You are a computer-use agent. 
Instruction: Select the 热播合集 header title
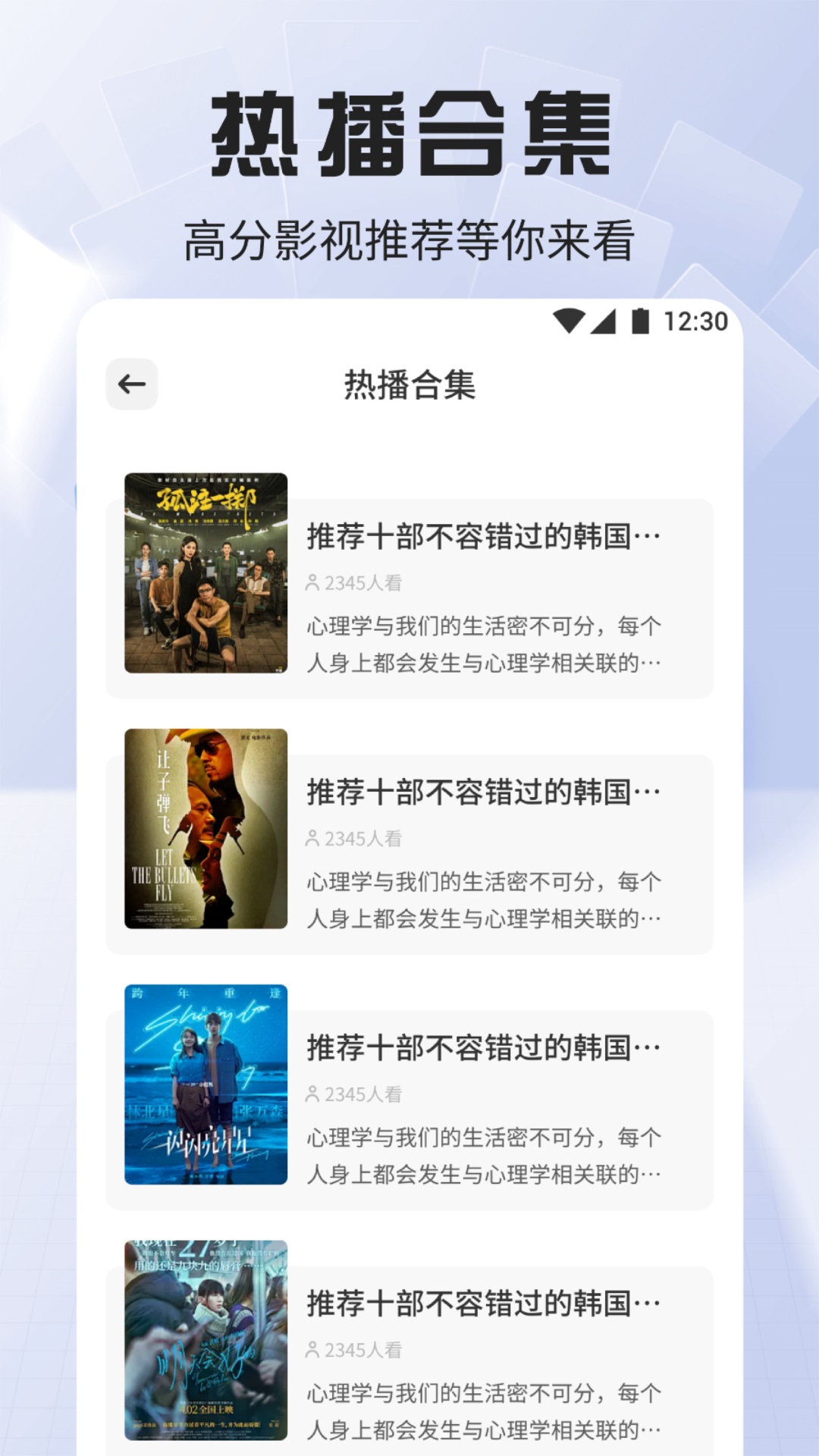click(409, 384)
